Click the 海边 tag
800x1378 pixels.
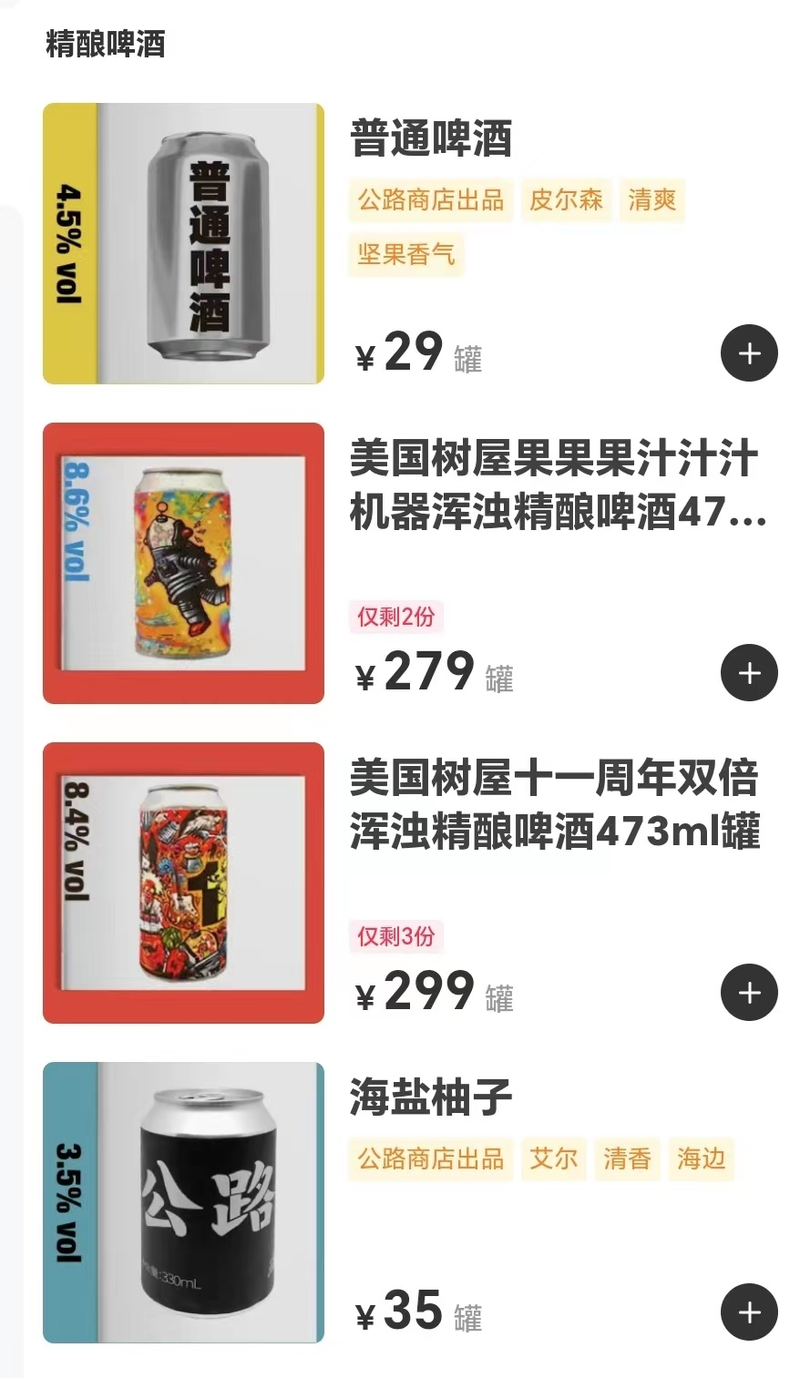pos(701,1159)
